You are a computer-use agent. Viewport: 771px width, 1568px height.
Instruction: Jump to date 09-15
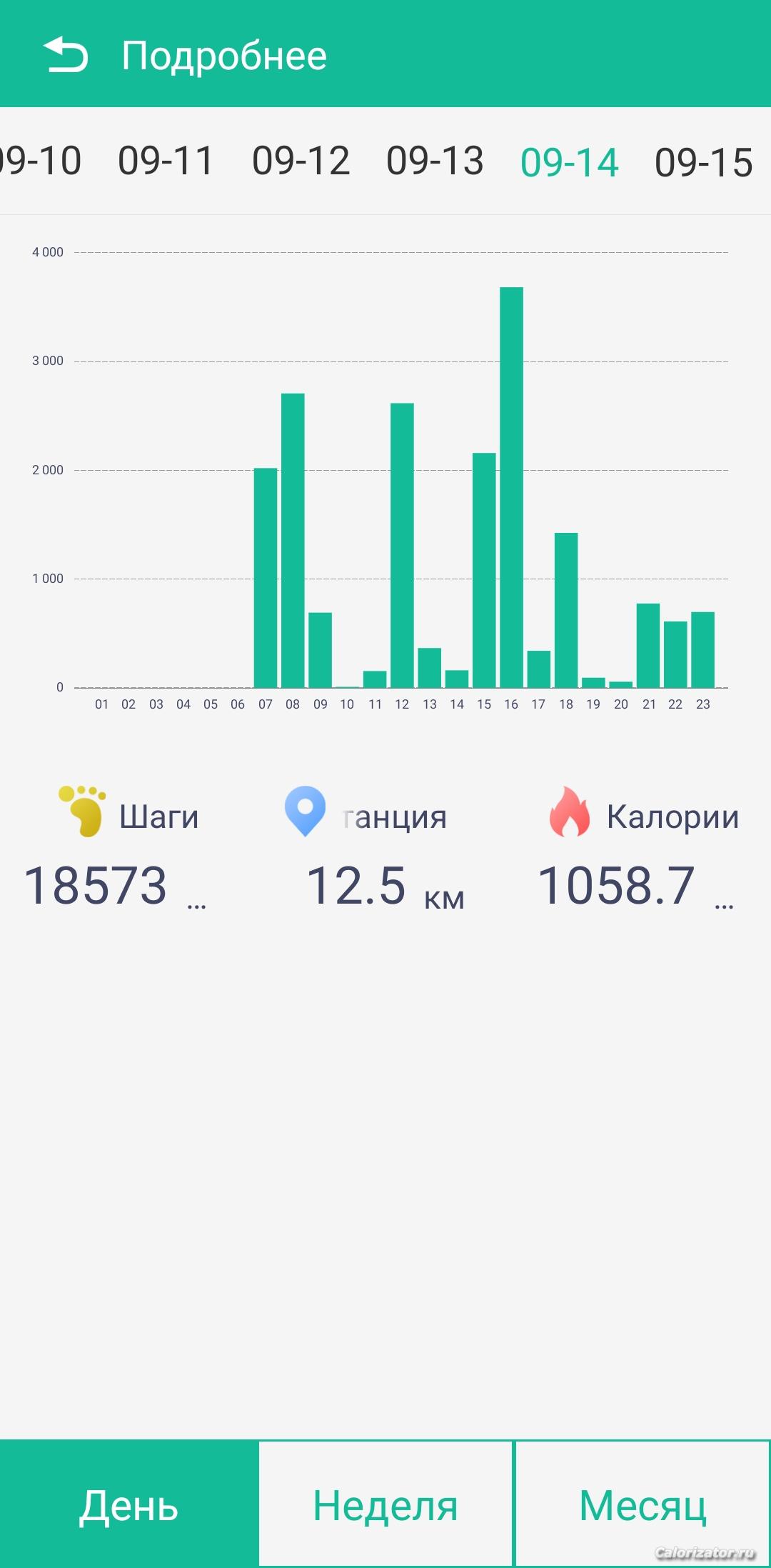(x=703, y=162)
